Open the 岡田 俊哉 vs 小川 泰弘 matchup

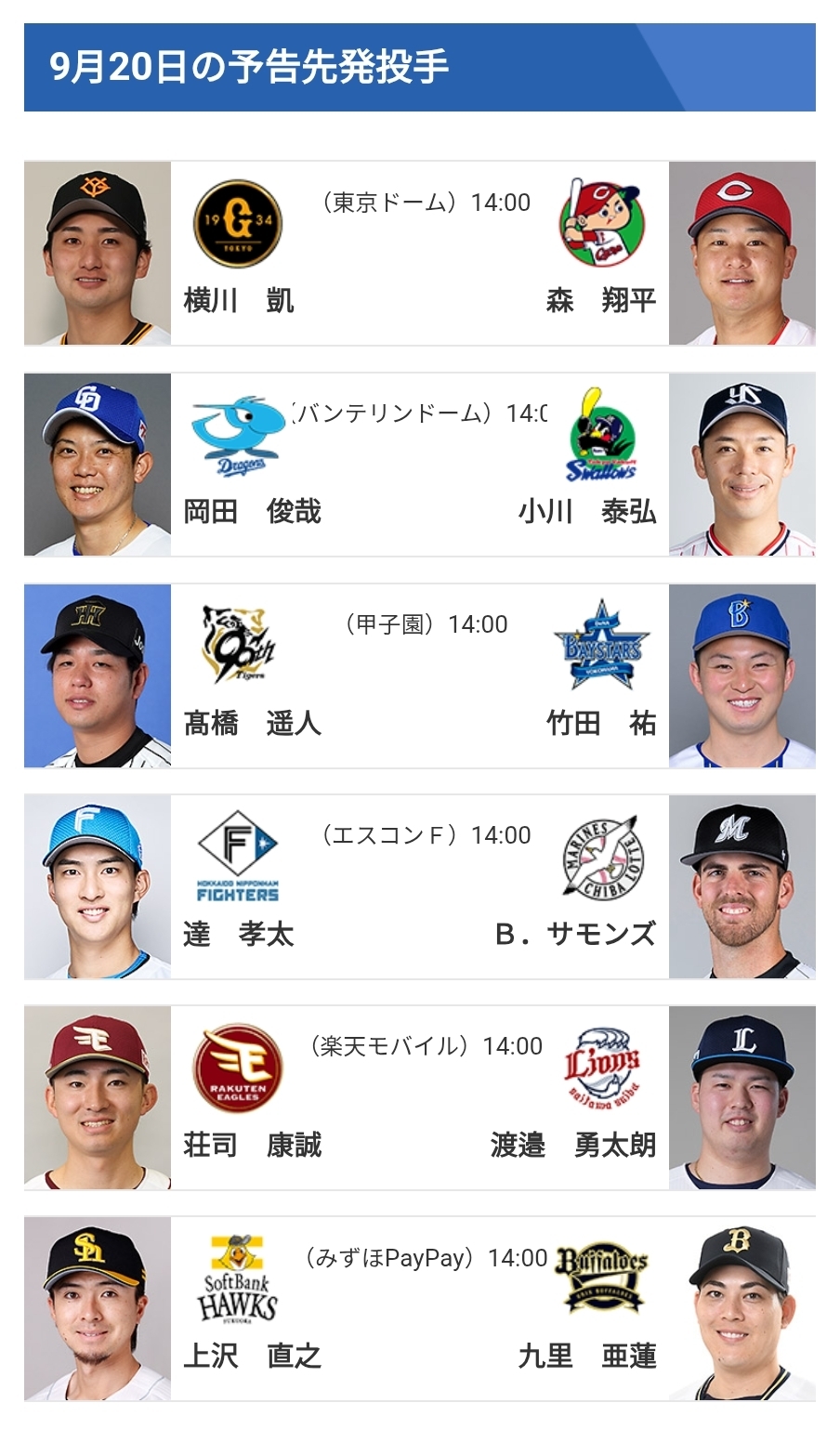420,465
